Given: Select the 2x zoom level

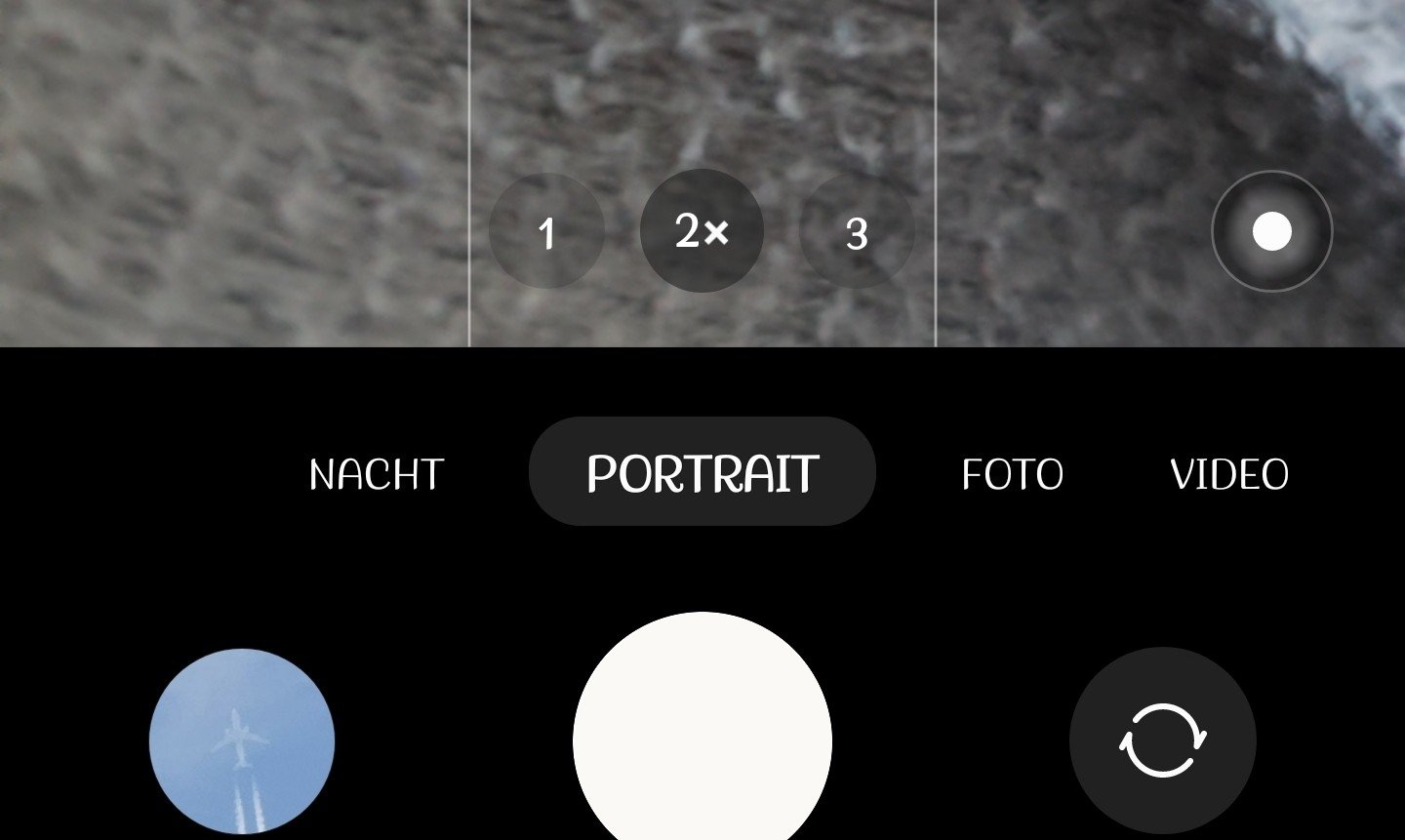Looking at the screenshot, I should pyautogui.click(x=702, y=231).
